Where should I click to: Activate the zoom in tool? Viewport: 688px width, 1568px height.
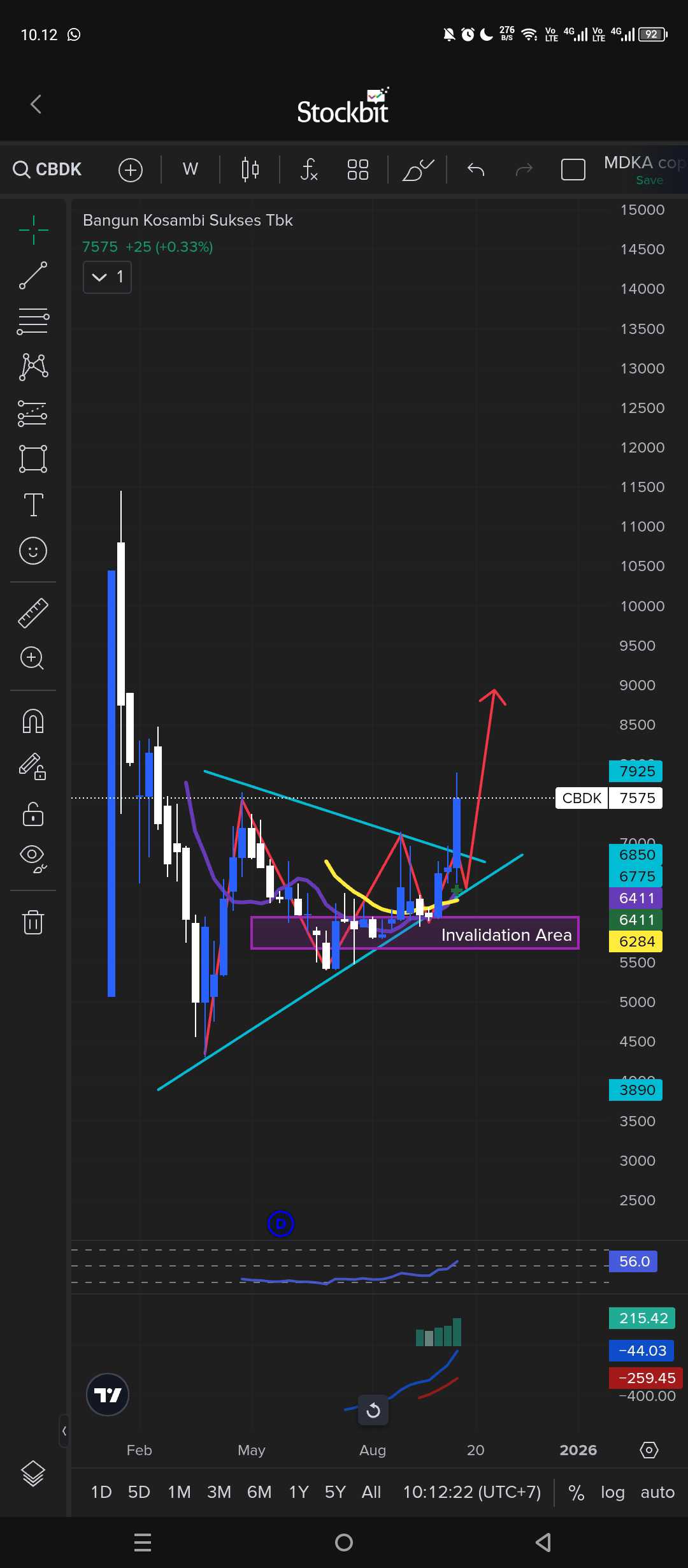(x=32, y=658)
